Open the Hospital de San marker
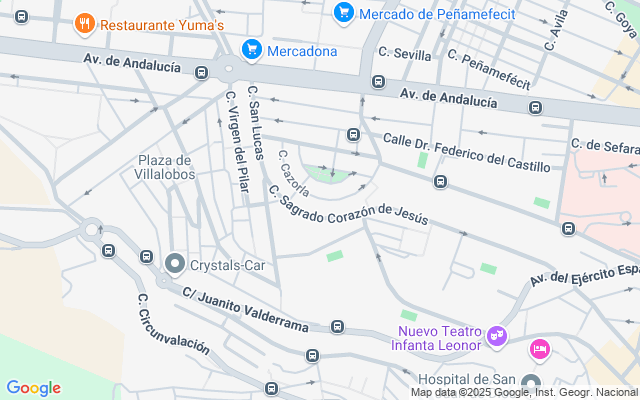This screenshot has height=400, width=640. [531, 383]
